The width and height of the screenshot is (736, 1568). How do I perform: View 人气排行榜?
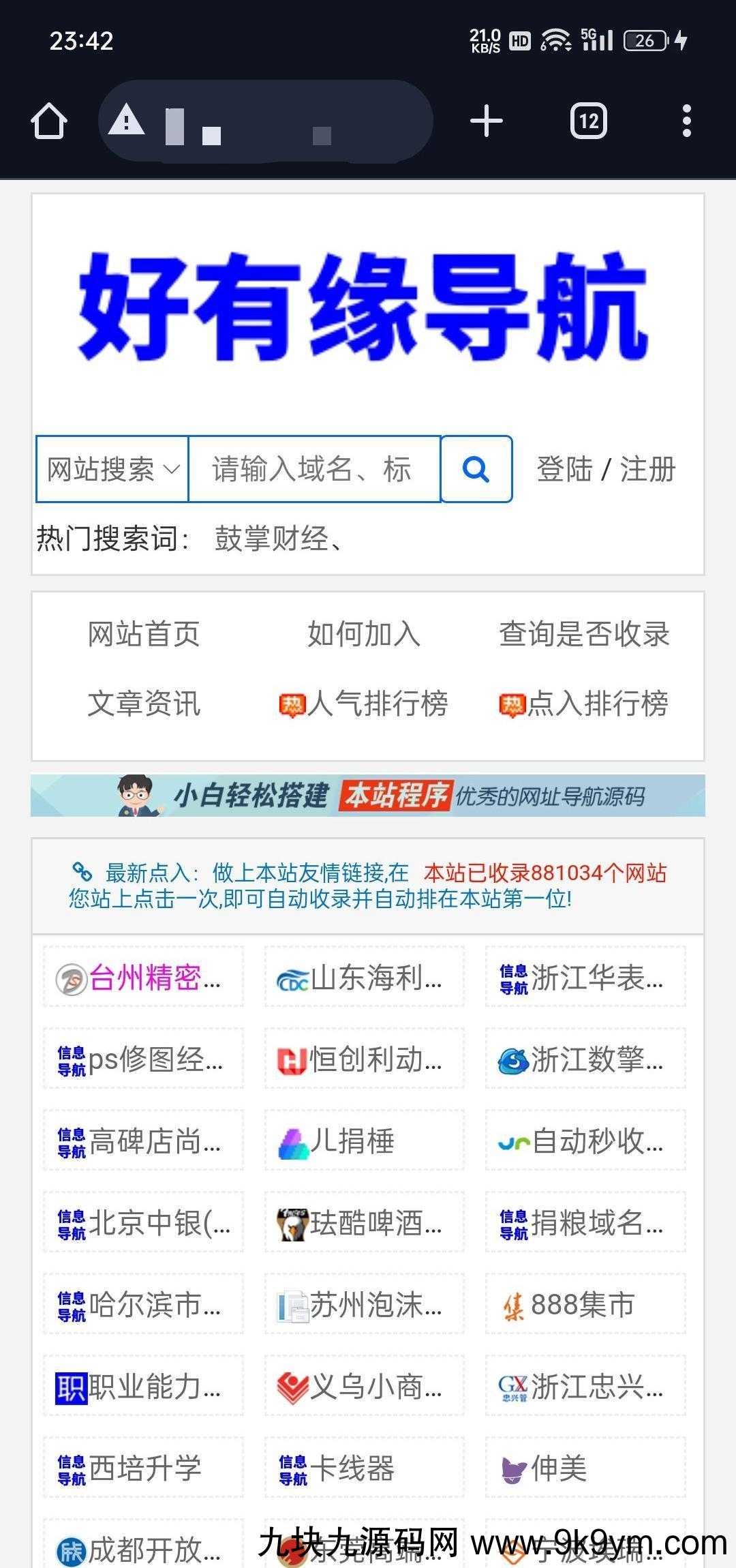click(x=364, y=704)
